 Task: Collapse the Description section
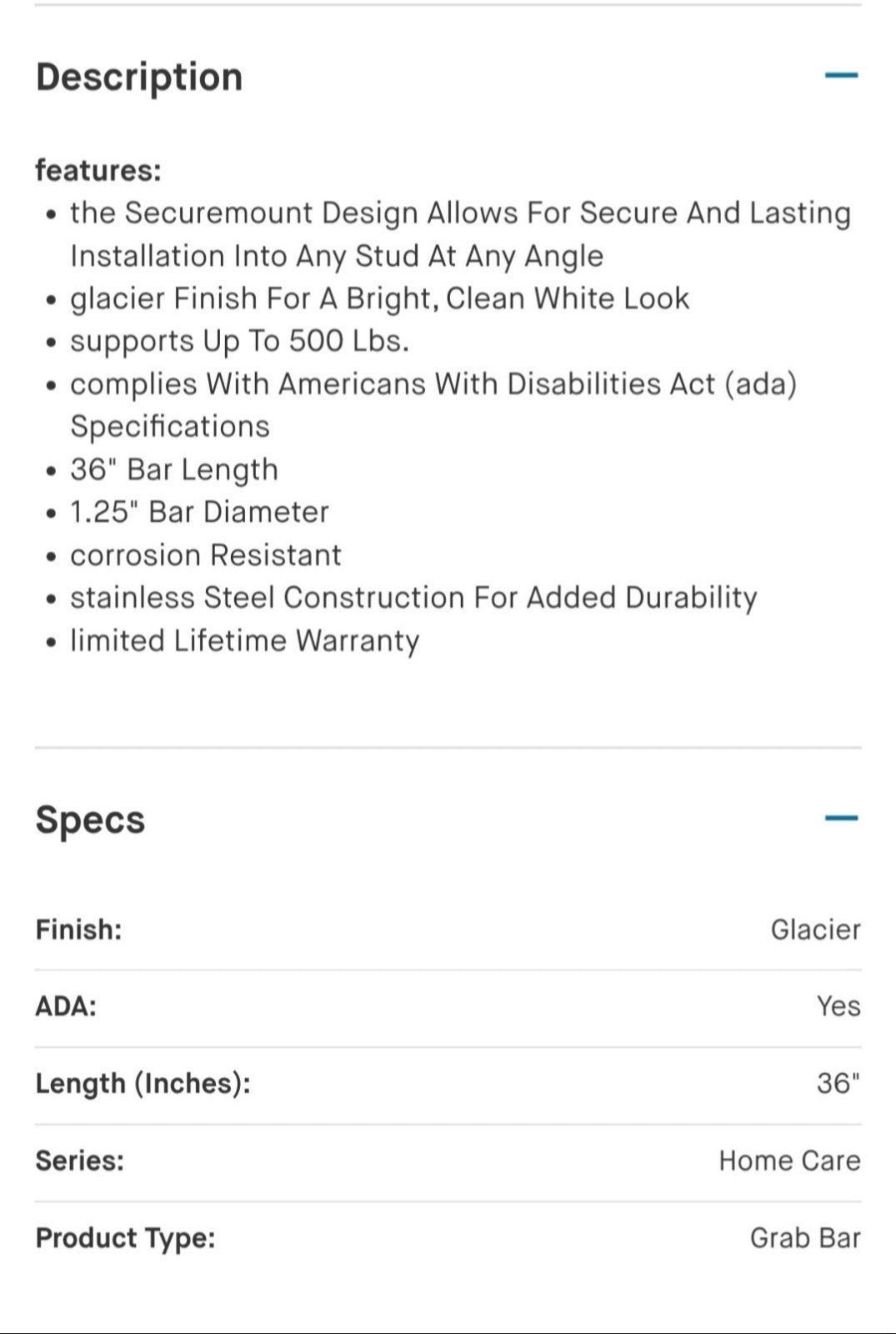tap(840, 76)
